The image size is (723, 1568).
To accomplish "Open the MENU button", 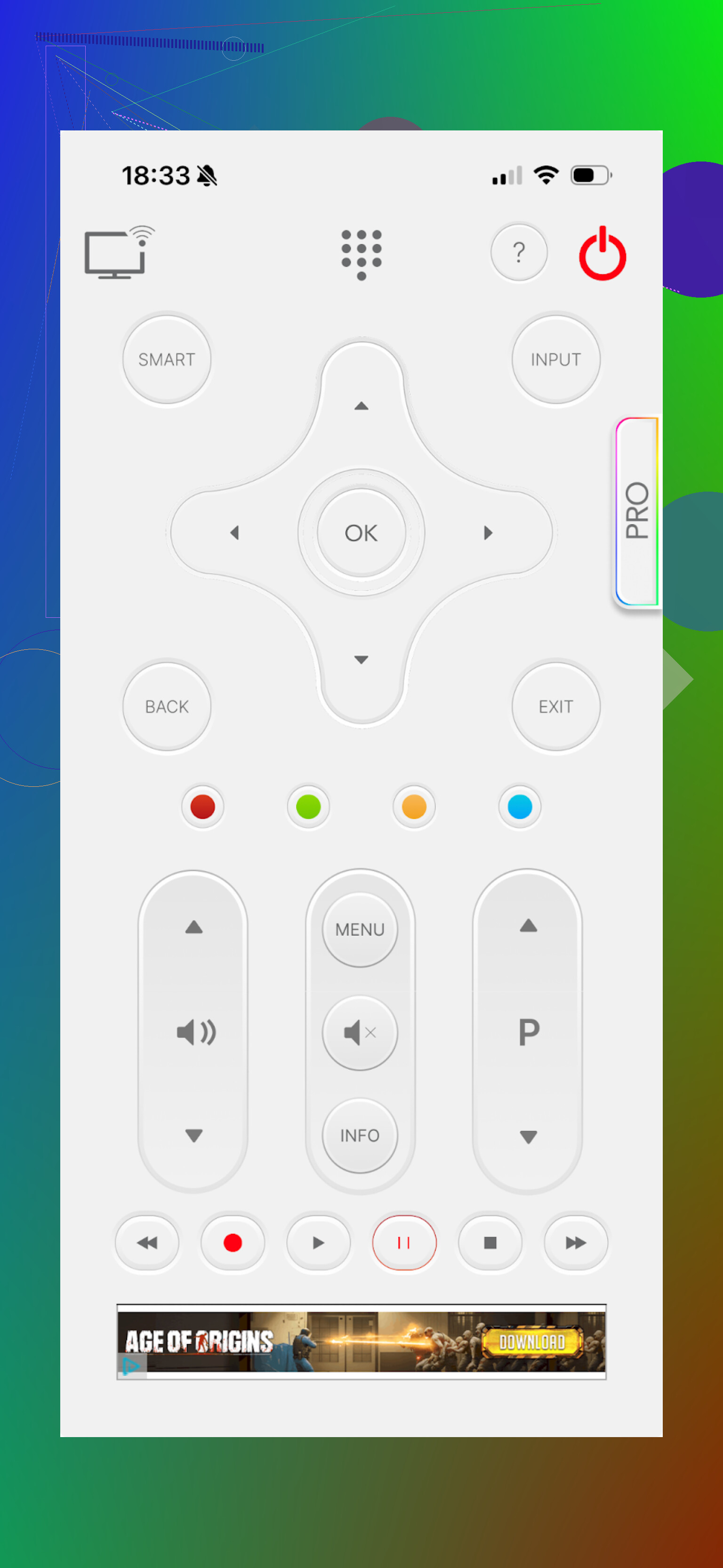I will [360, 929].
